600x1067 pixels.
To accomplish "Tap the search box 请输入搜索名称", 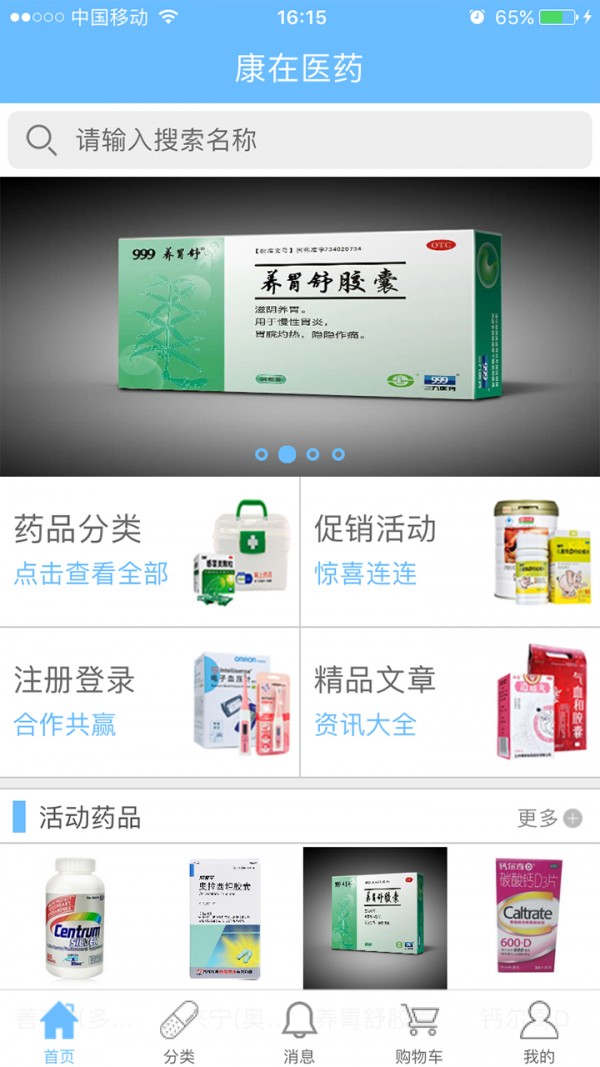I will click(x=300, y=140).
